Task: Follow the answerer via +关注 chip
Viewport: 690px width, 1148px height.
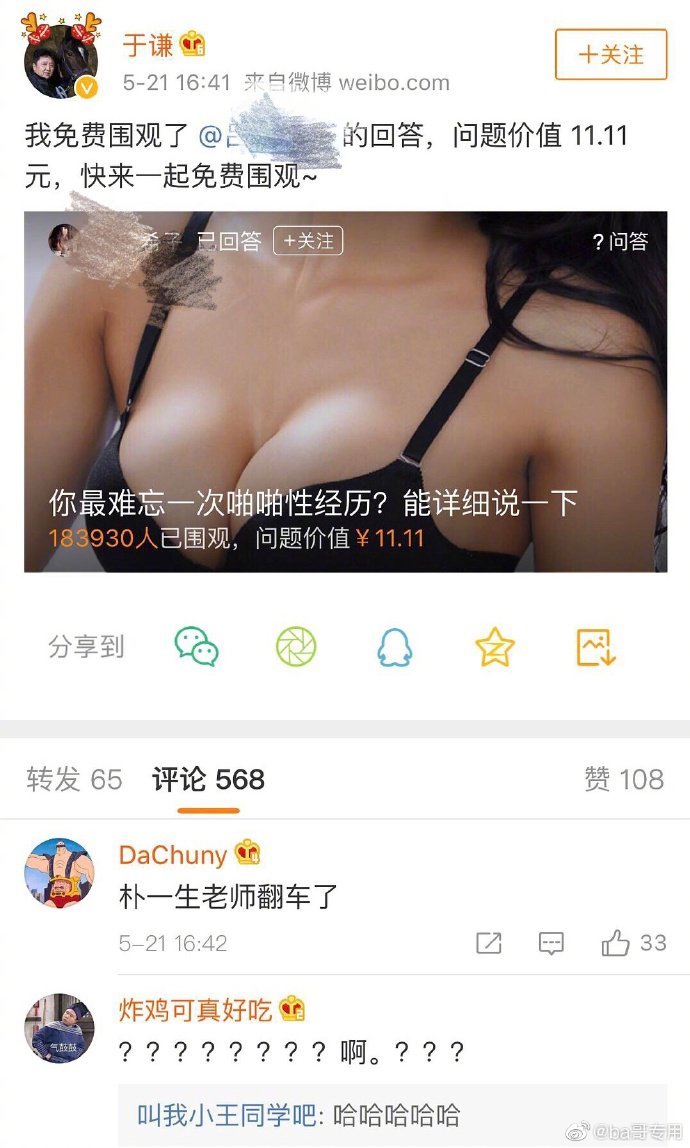Action: [307, 241]
